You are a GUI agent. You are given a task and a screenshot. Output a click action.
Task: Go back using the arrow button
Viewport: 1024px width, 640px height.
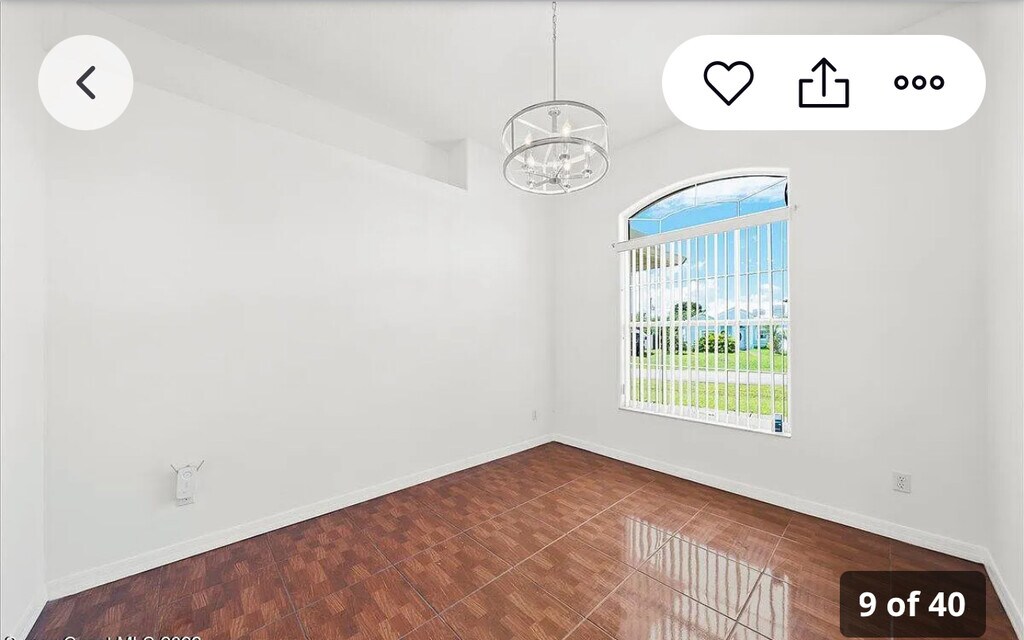pyautogui.click(x=86, y=83)
